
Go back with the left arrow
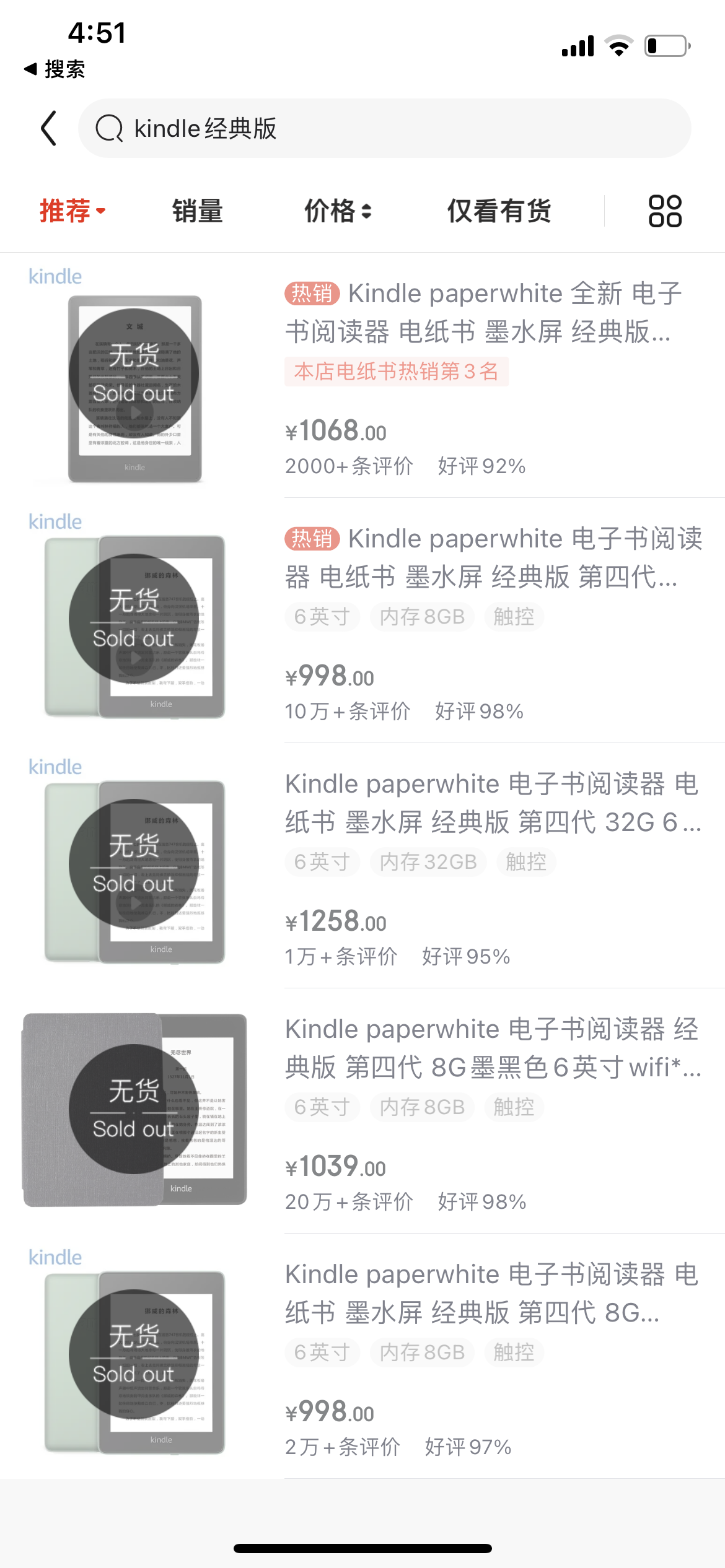(49, 128)
